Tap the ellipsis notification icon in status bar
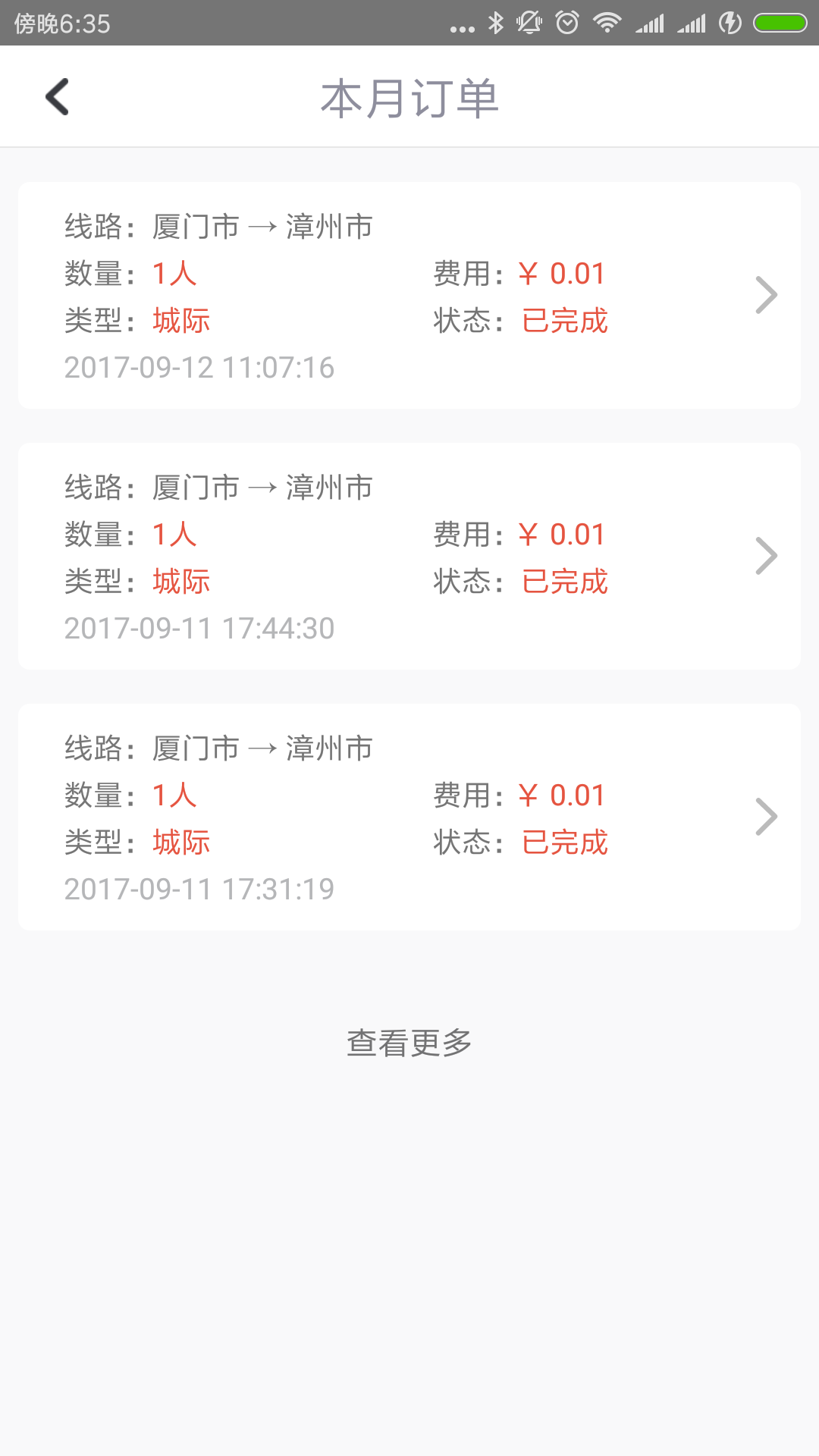The image size is (819, 1456). pyautogui.click(x=461, y=25)
